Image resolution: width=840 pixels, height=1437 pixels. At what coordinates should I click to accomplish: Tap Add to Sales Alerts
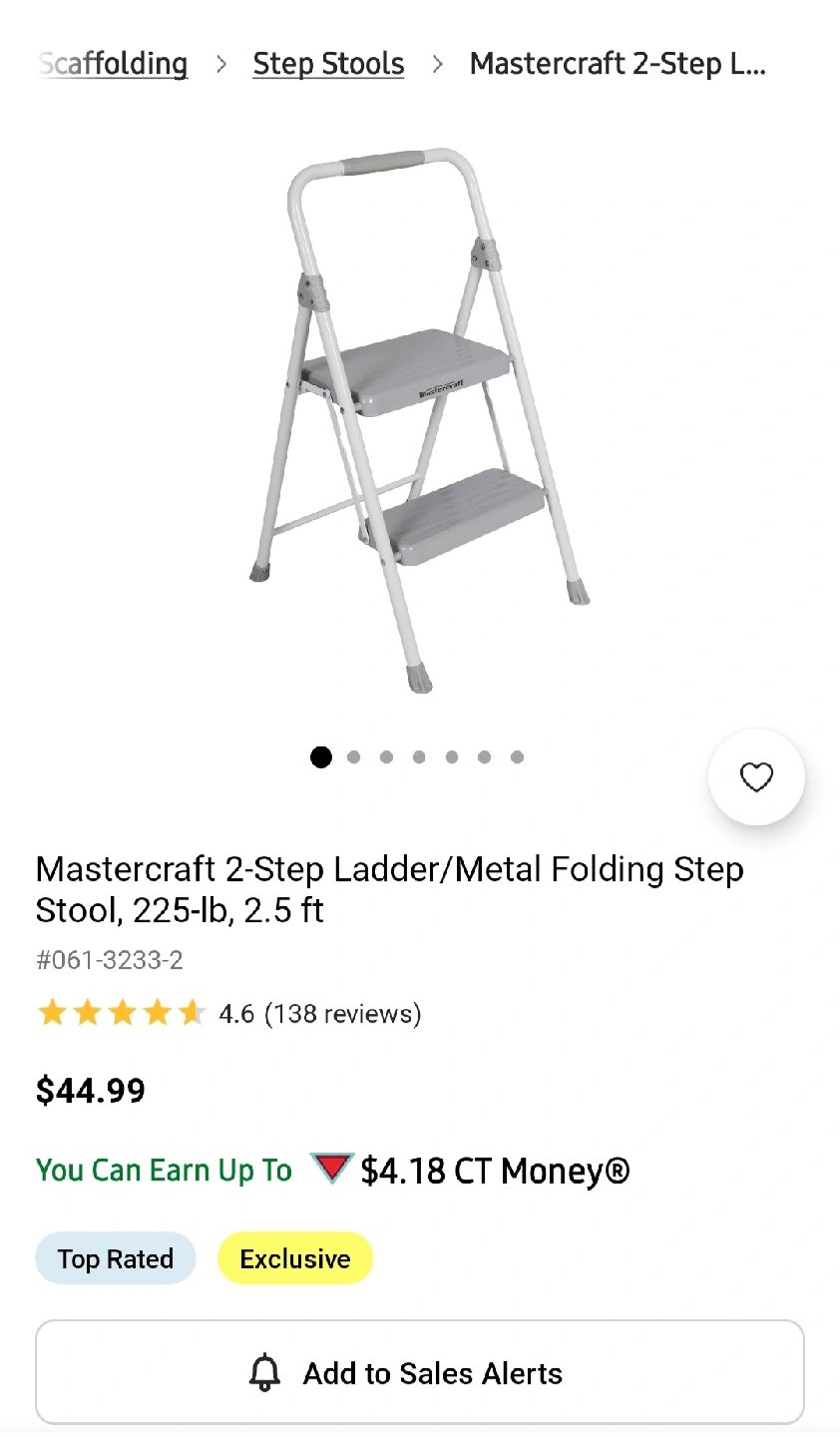(419, 1373)
